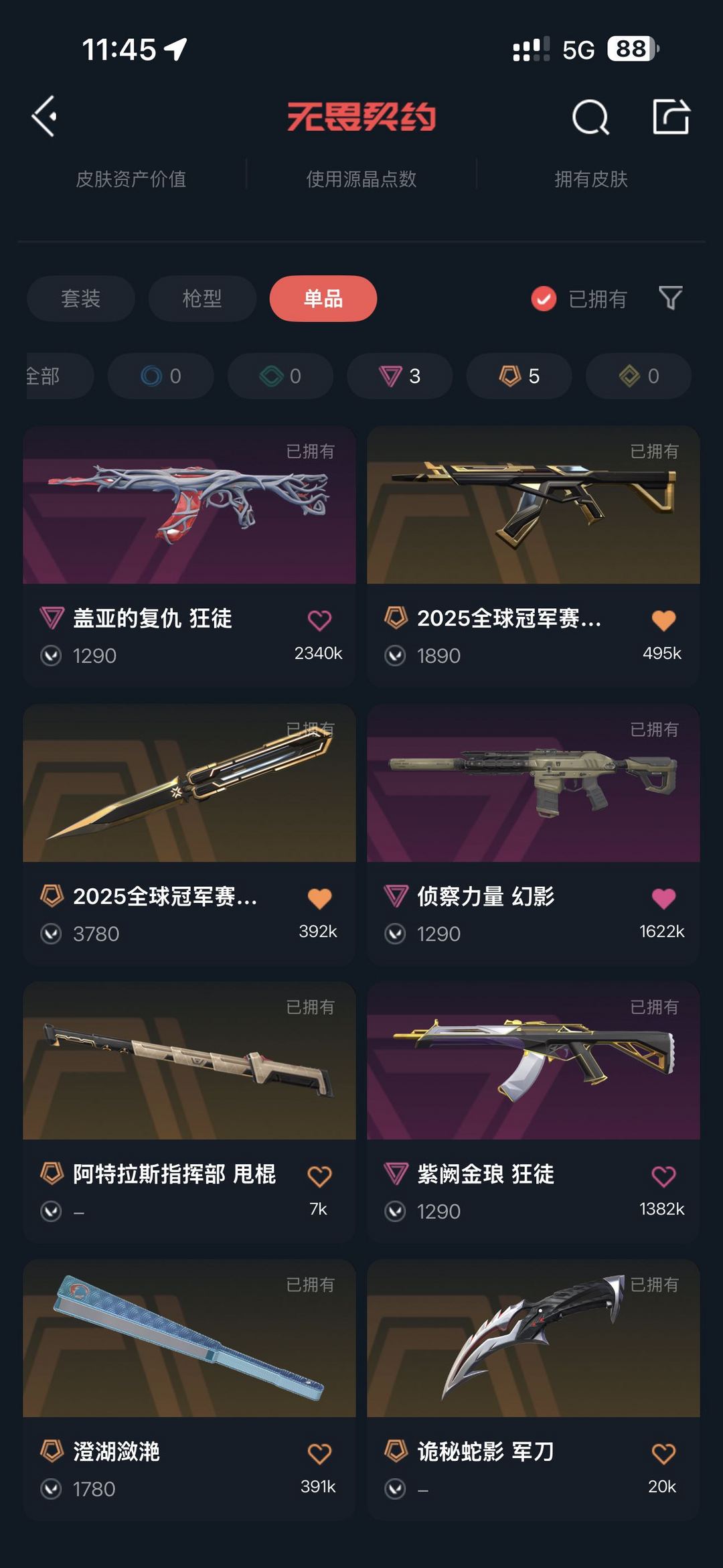This screenshot has height=1568, width=723.
Task: Select the blue rarity filter showing 0
Action: pos(159,376)
